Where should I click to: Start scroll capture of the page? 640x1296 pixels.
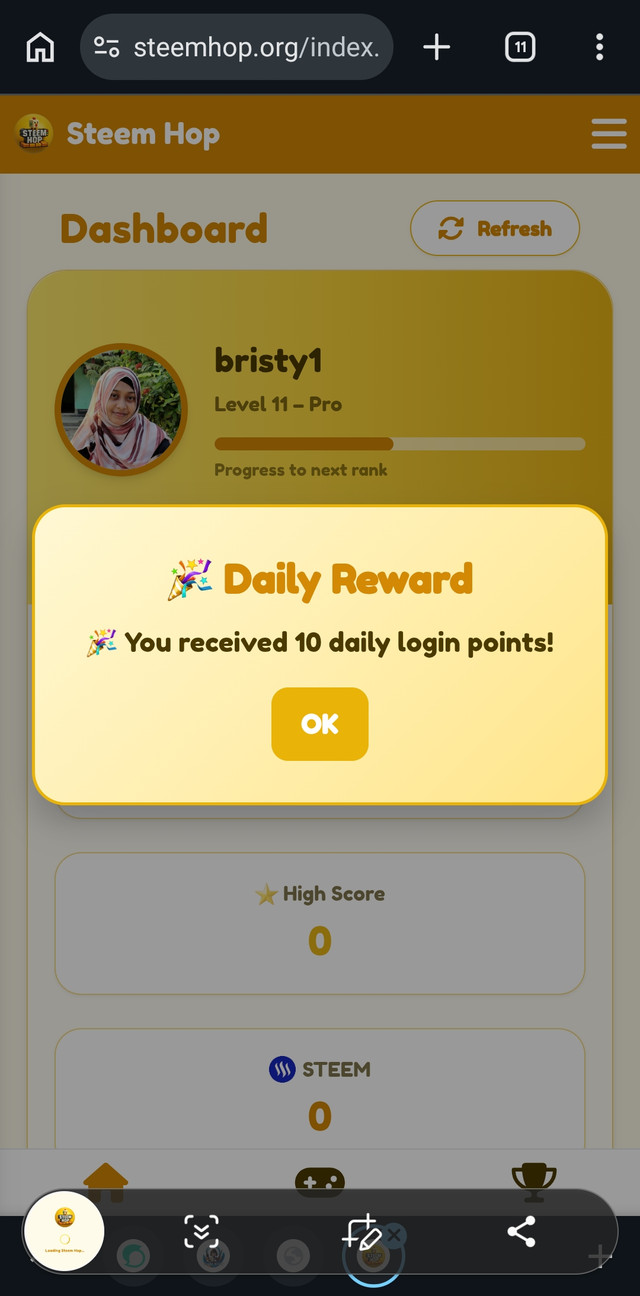pyautogui.click(x=201, y=1231)
